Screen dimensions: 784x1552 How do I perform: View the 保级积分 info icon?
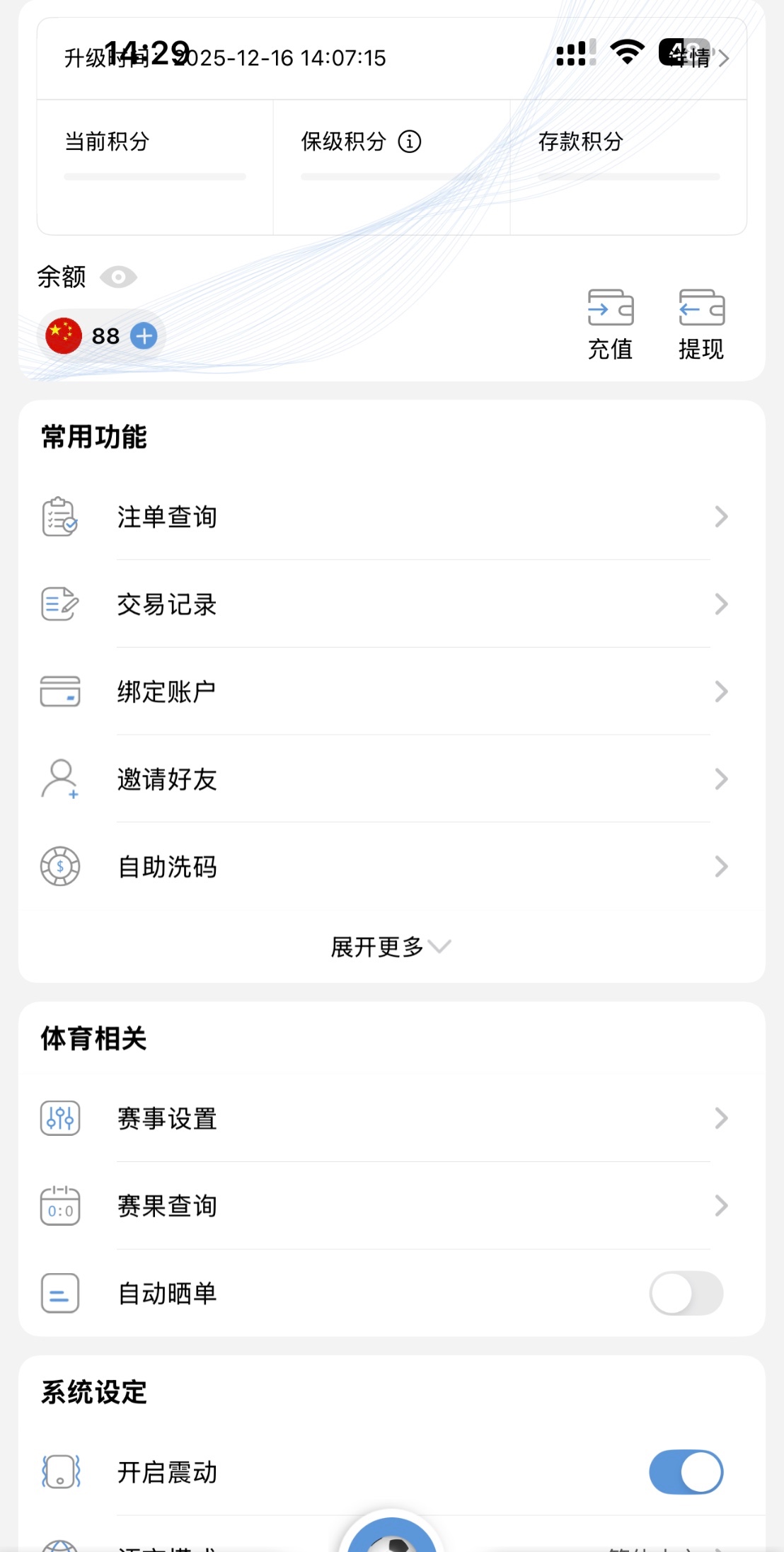coord(410,142)
